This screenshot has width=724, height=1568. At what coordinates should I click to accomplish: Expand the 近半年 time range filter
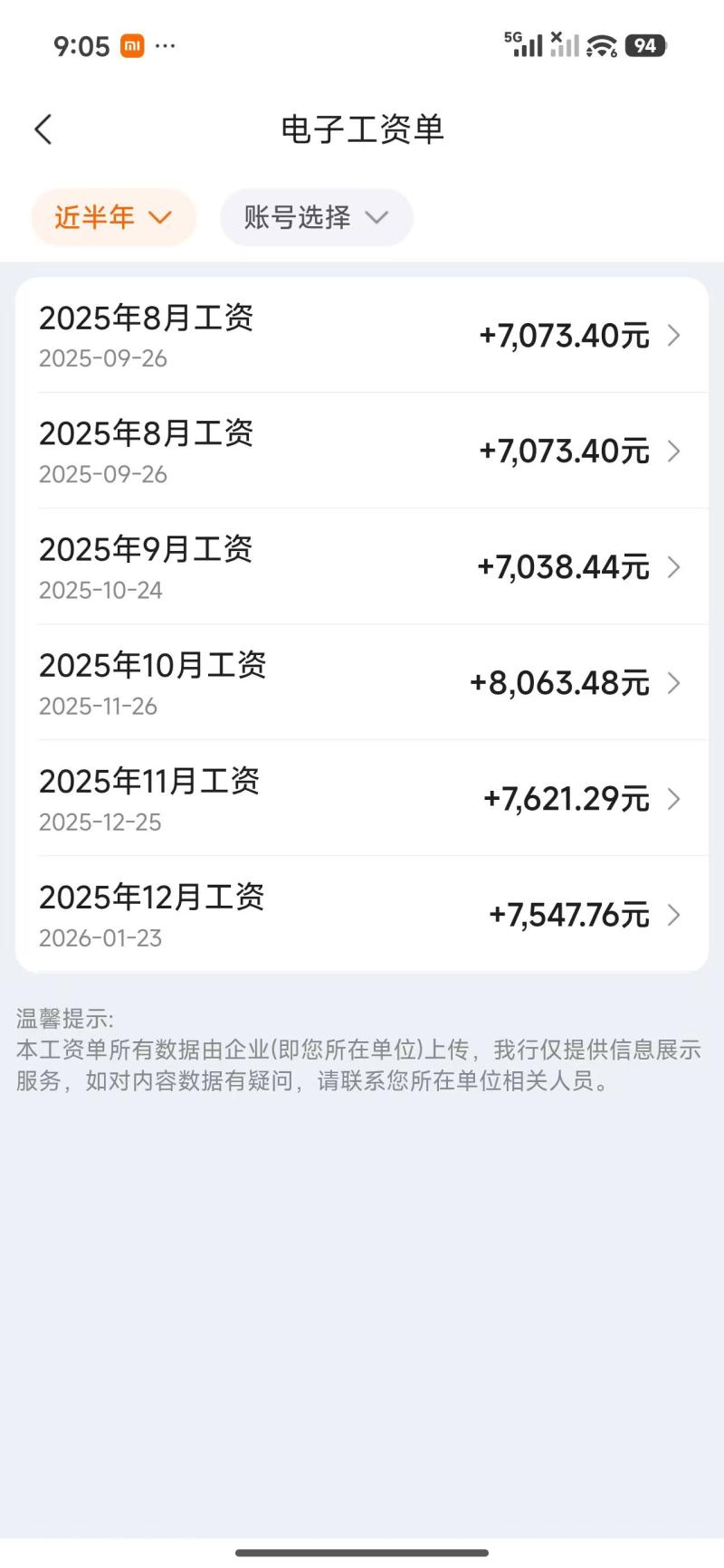tap(113, 217)
